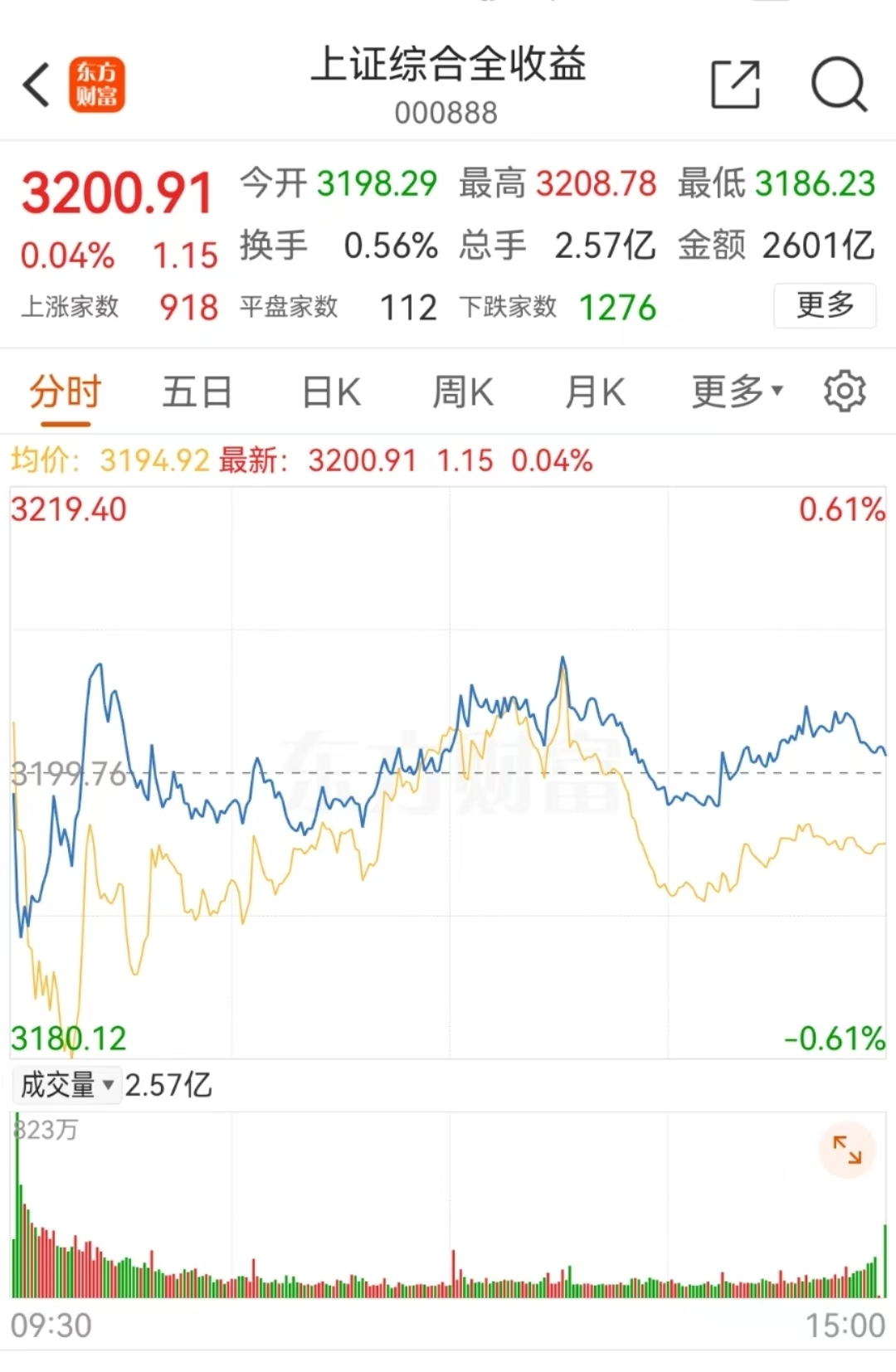896x1372 pixels.
Task: Open chart settings gear
Action: [845, 392]
